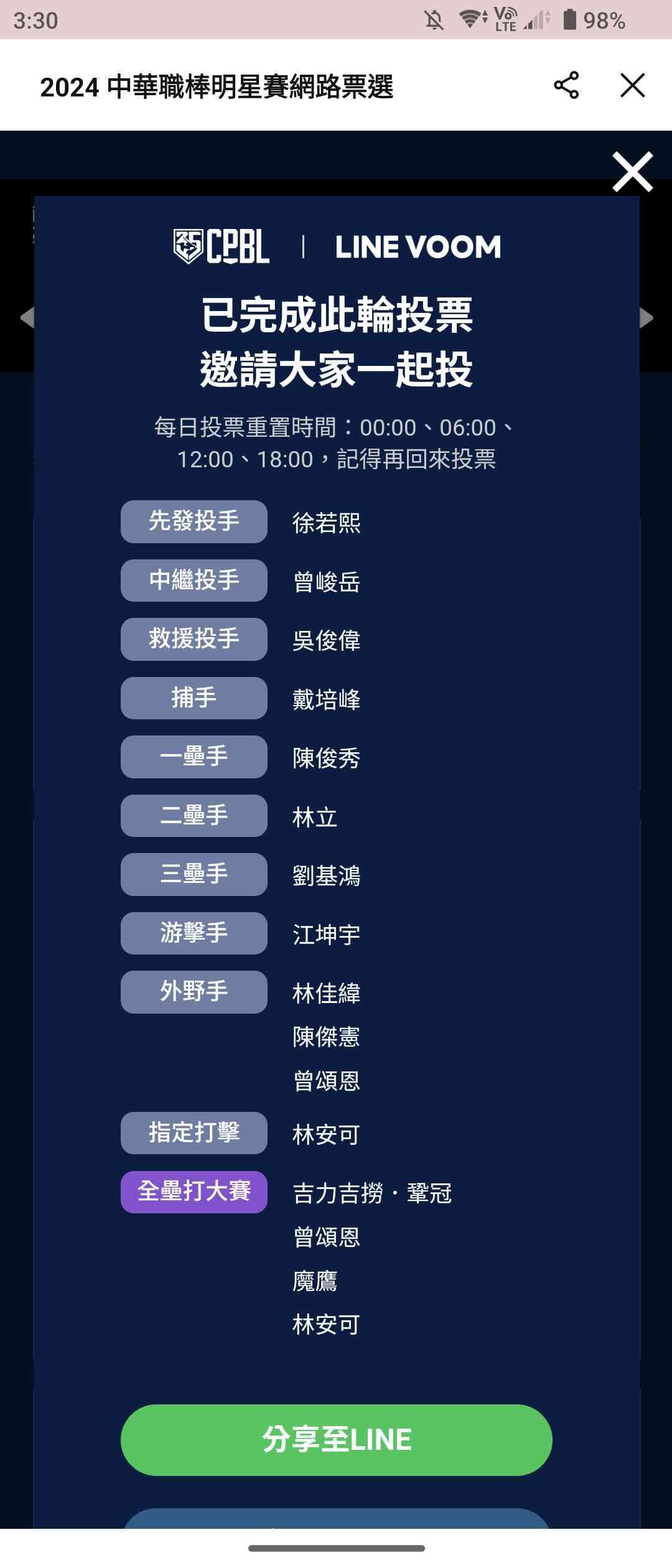
Task: Go to previous slide with left arrow
Action: coord(27,317)
